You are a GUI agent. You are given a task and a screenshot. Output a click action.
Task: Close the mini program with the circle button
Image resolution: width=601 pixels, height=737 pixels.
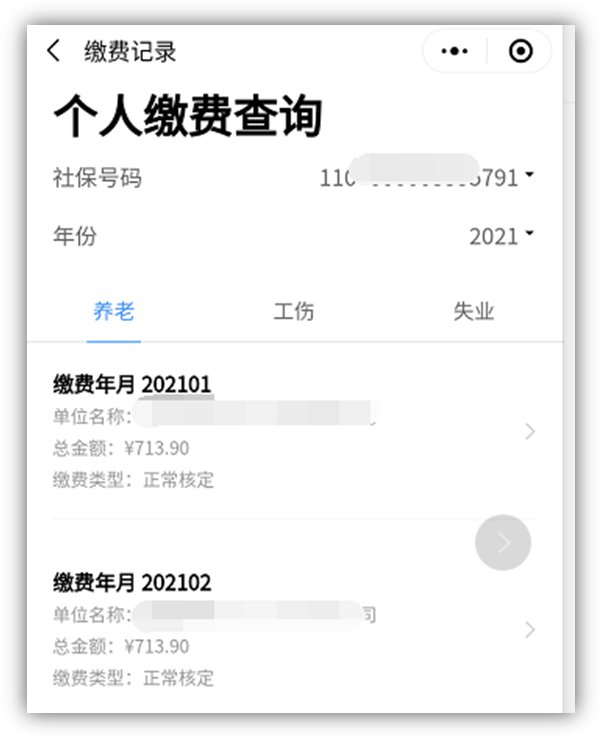[x=520, y=52]
